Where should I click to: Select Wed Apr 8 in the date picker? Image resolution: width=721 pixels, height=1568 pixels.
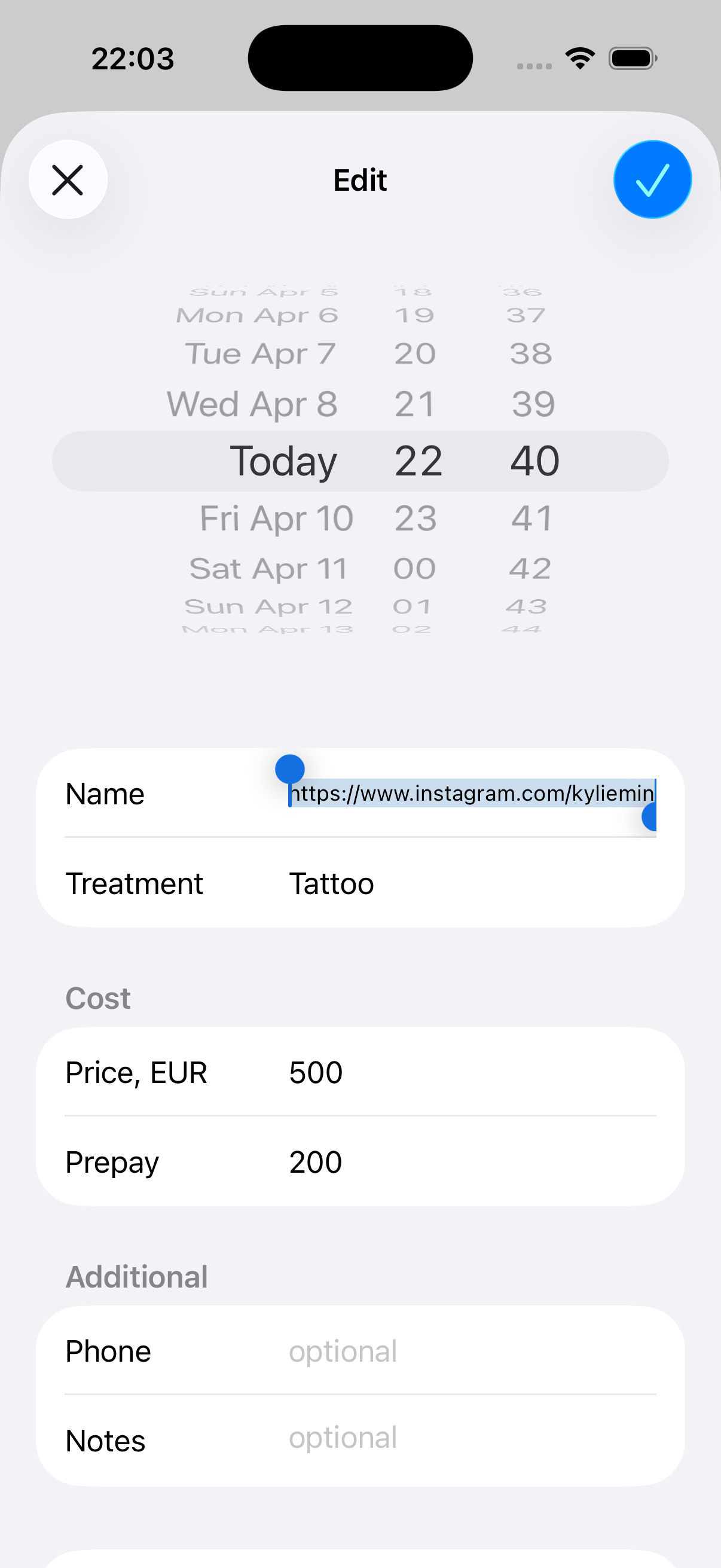(253, 403)
